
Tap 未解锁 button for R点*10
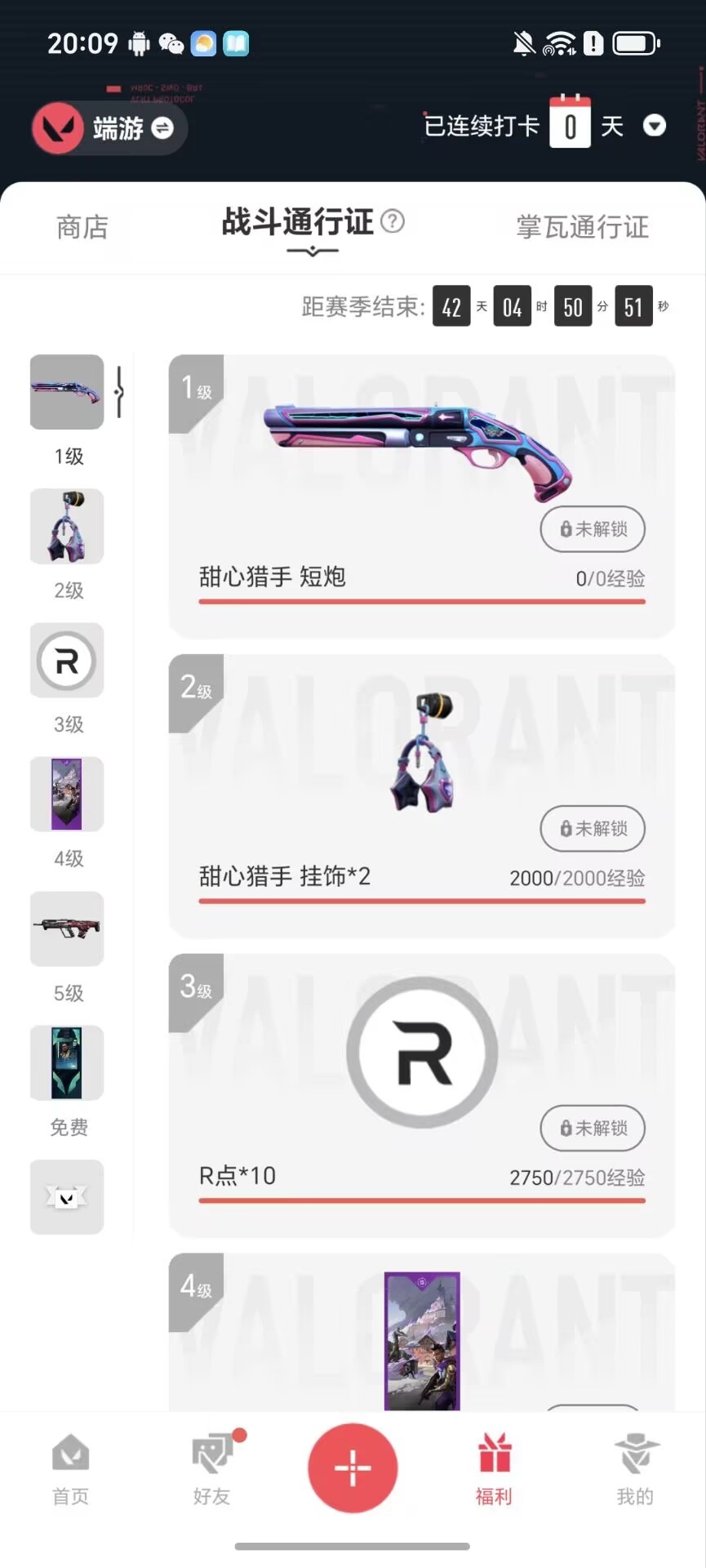tap(593, 1129)
